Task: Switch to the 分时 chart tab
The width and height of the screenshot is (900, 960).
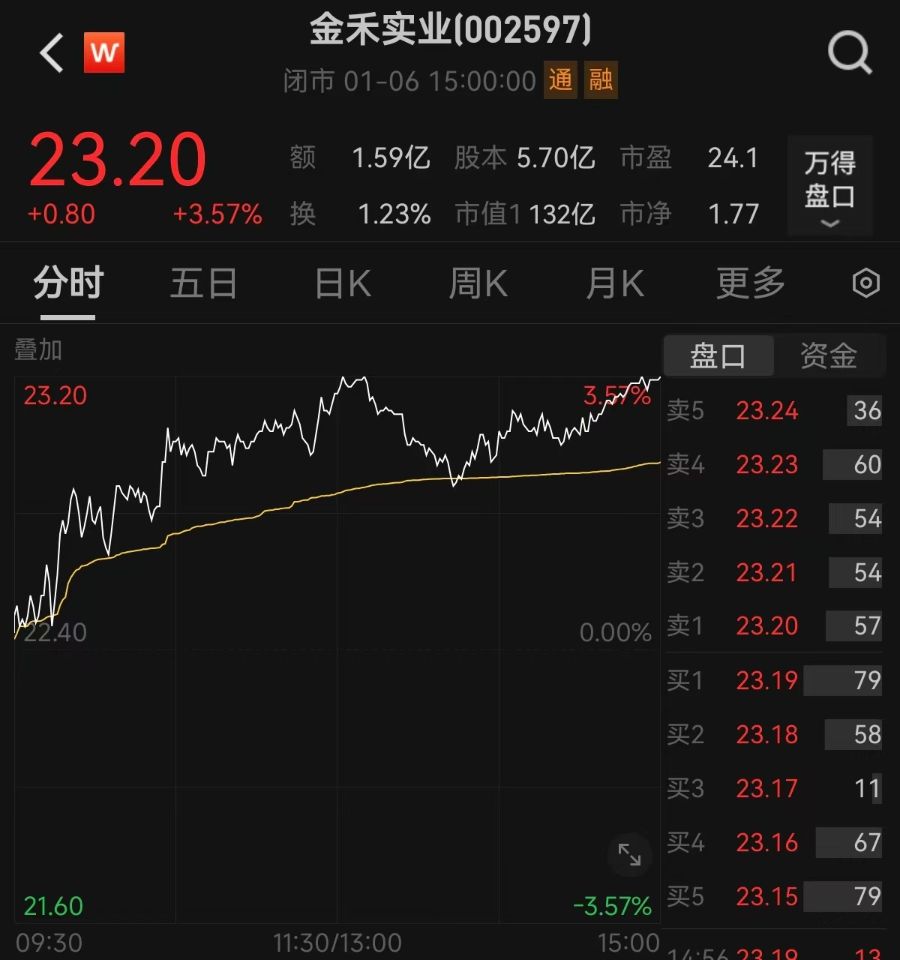Action: click(68, 285)
